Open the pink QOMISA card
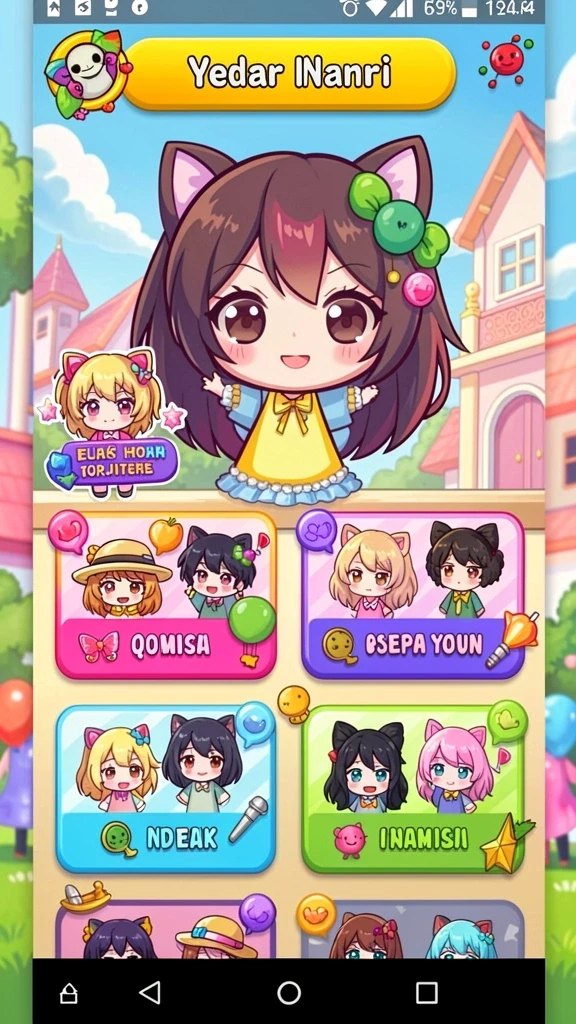Viewport: 576px width, 1024px height. point(166,595)
